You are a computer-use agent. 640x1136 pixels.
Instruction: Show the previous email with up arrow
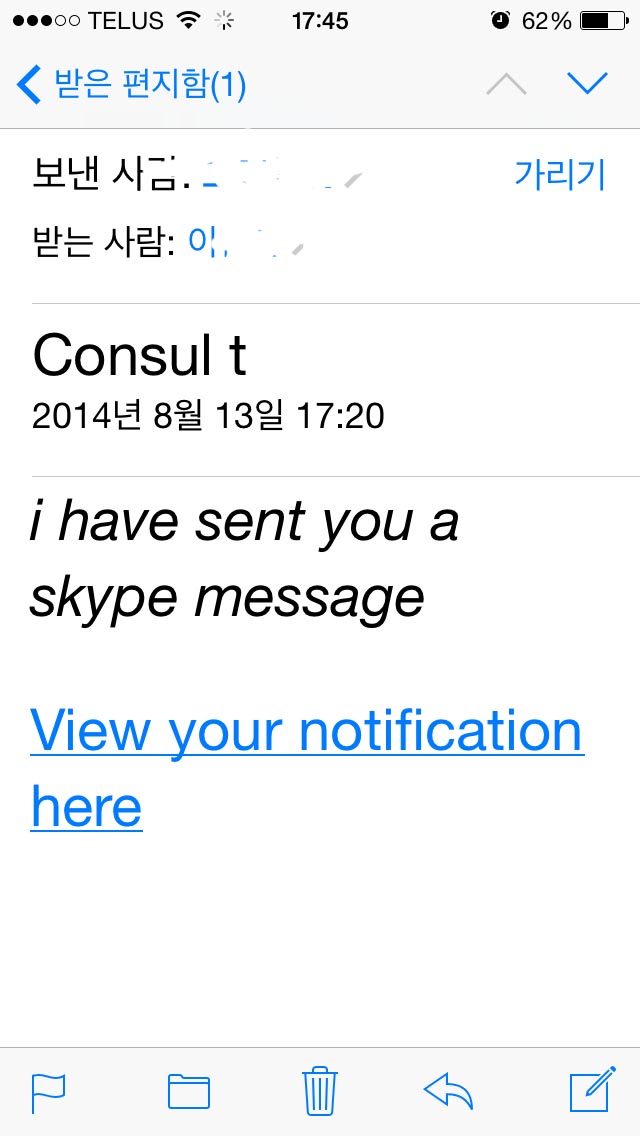[506, 84]
